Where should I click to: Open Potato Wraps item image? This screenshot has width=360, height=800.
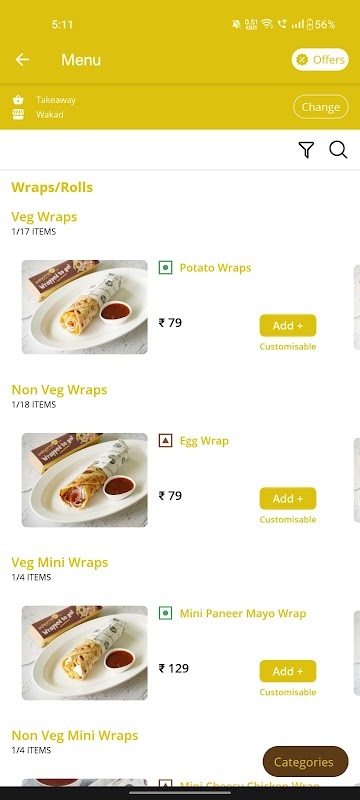85,307
